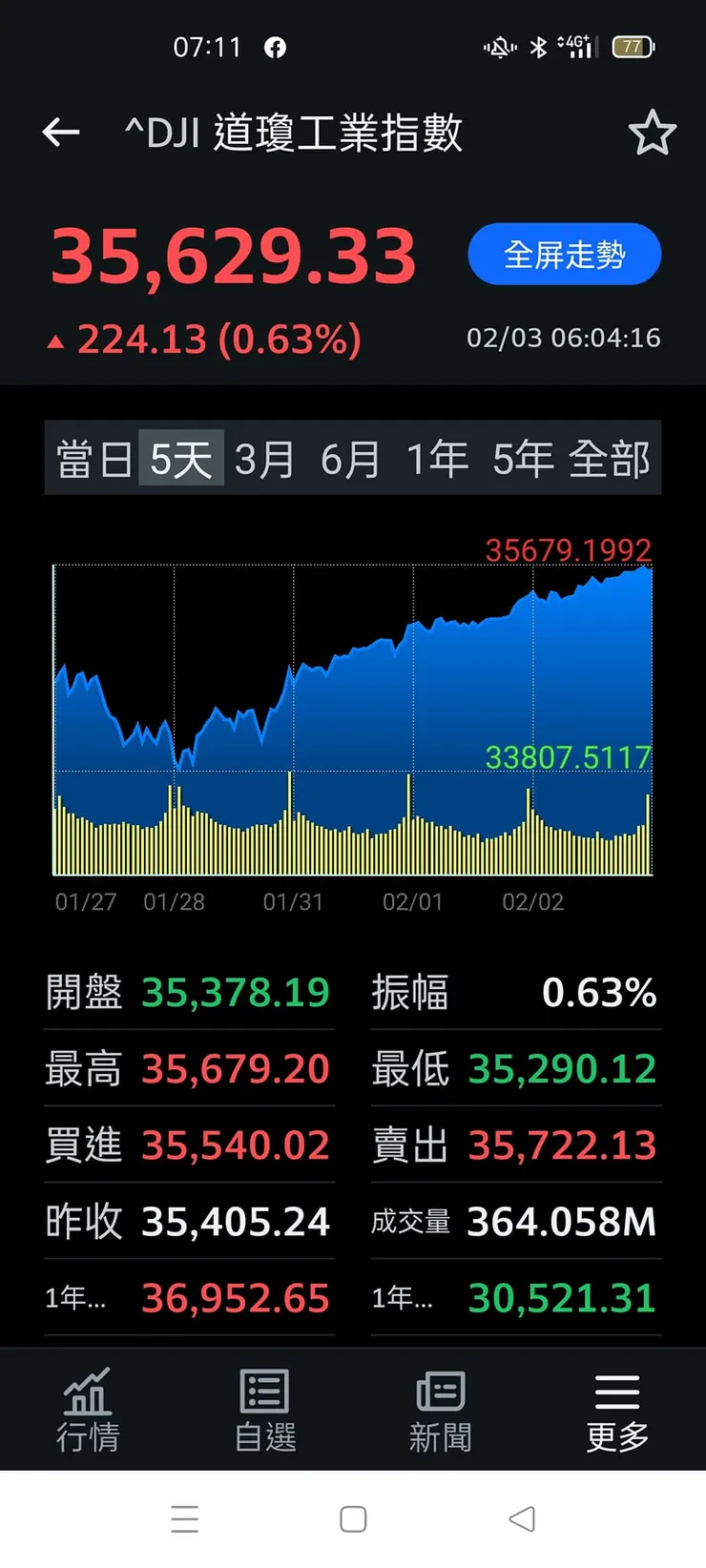The image size is (706, 1568).
Task: Switch chart to 全部 full history view
Action: 611,458
